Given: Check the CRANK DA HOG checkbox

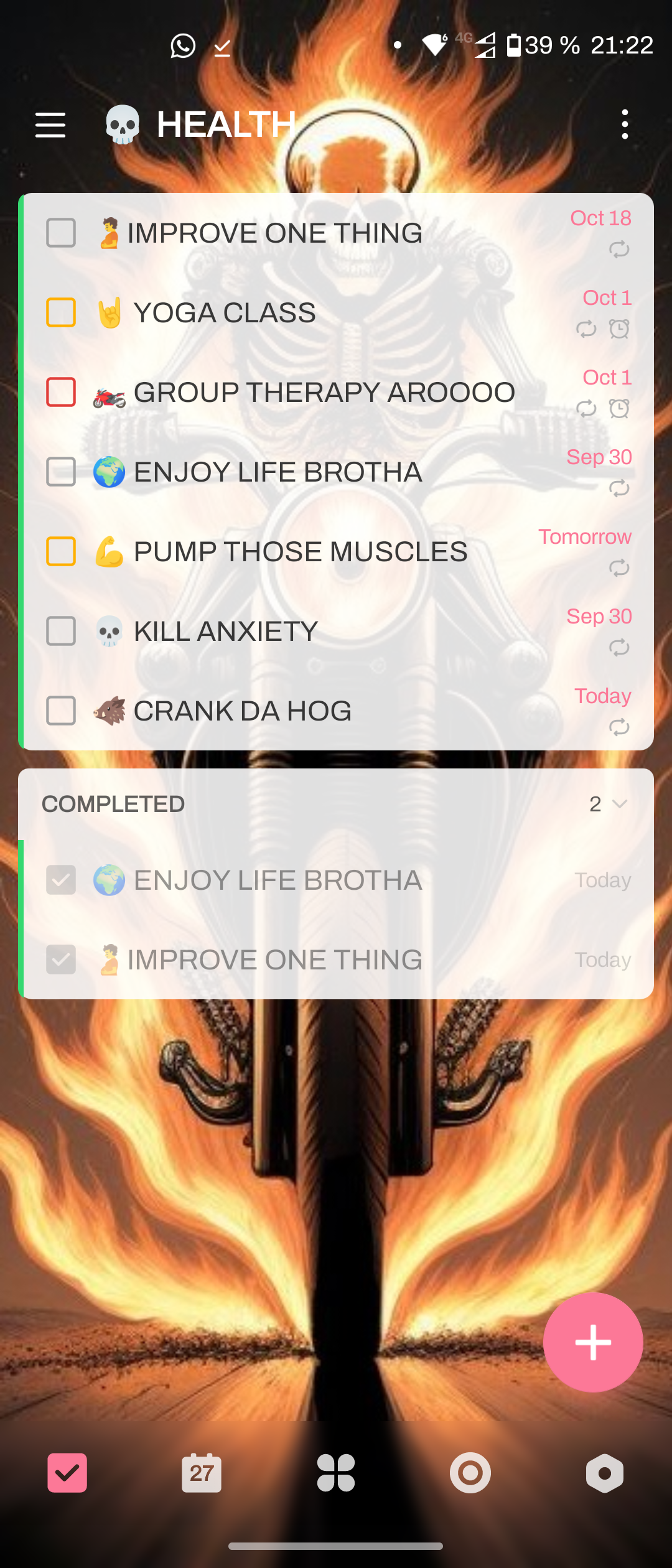Looking at the screenshot, I should point(61,711).
